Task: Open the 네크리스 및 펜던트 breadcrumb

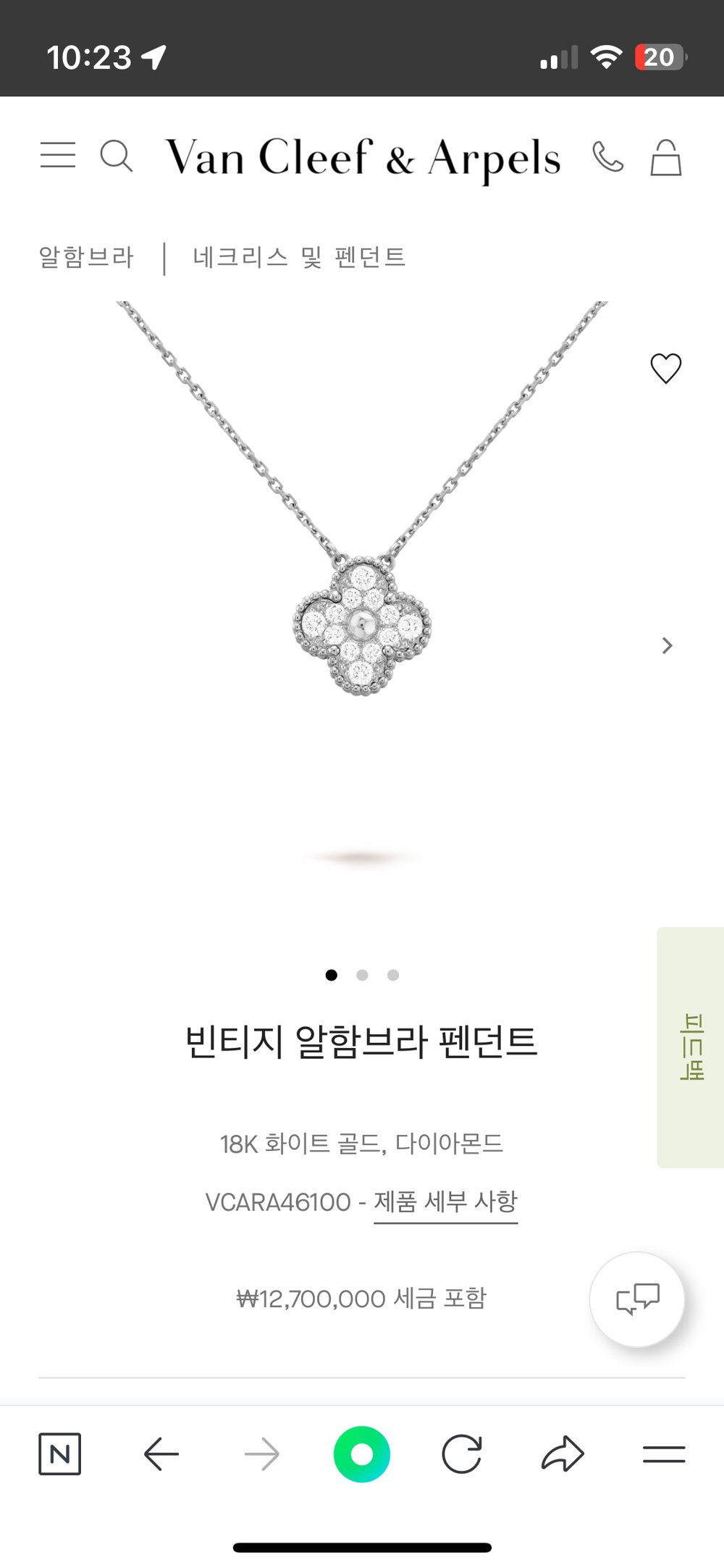Action: [x=299, y=257]
